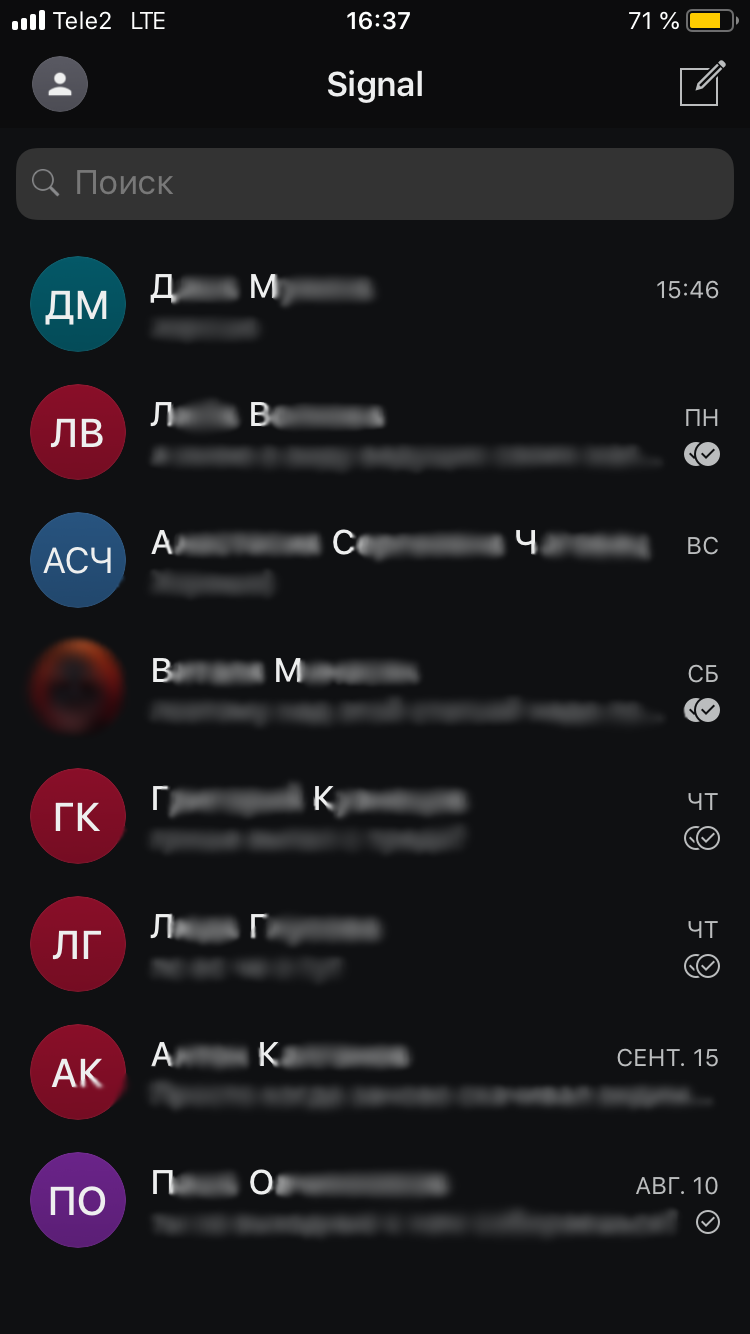Open your Signal profile settings
Viewport: 750px width, 1334px height.
pos(59,84)
